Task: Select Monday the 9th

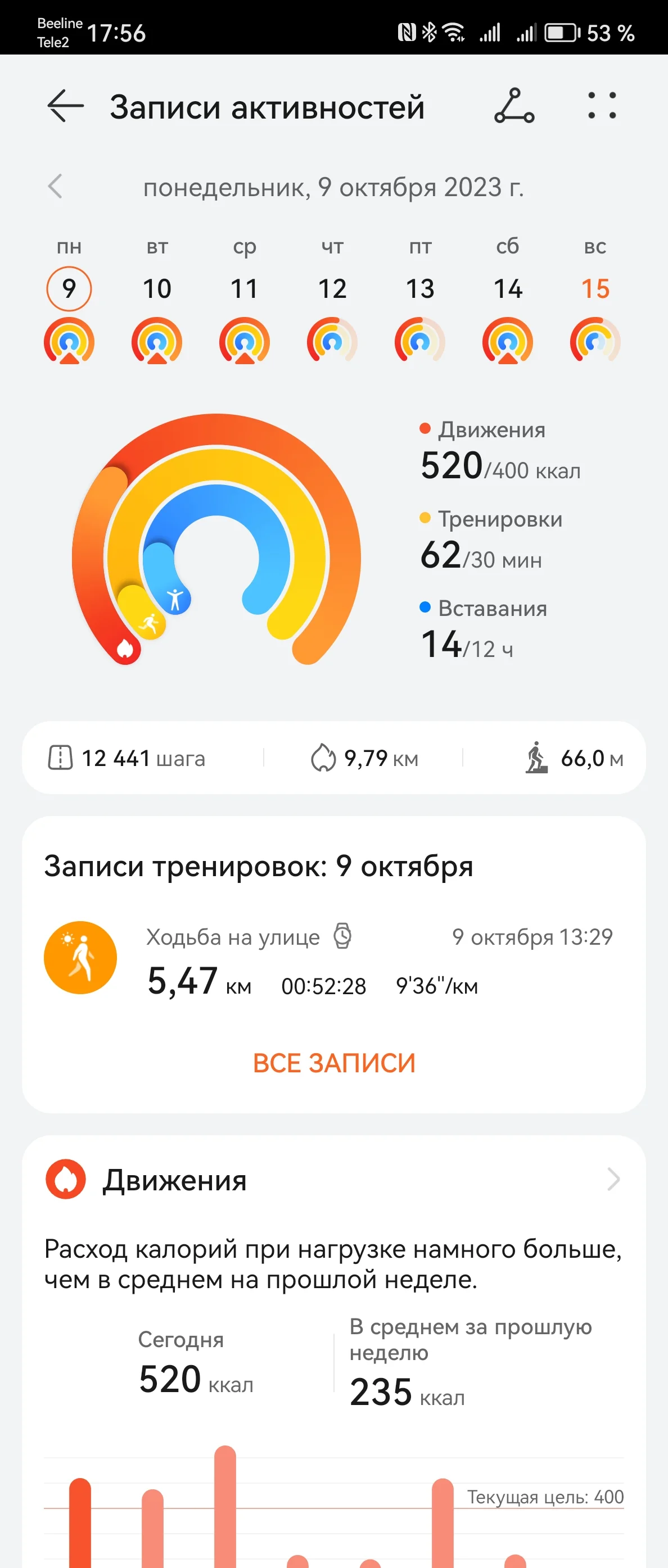Action: 69,288
